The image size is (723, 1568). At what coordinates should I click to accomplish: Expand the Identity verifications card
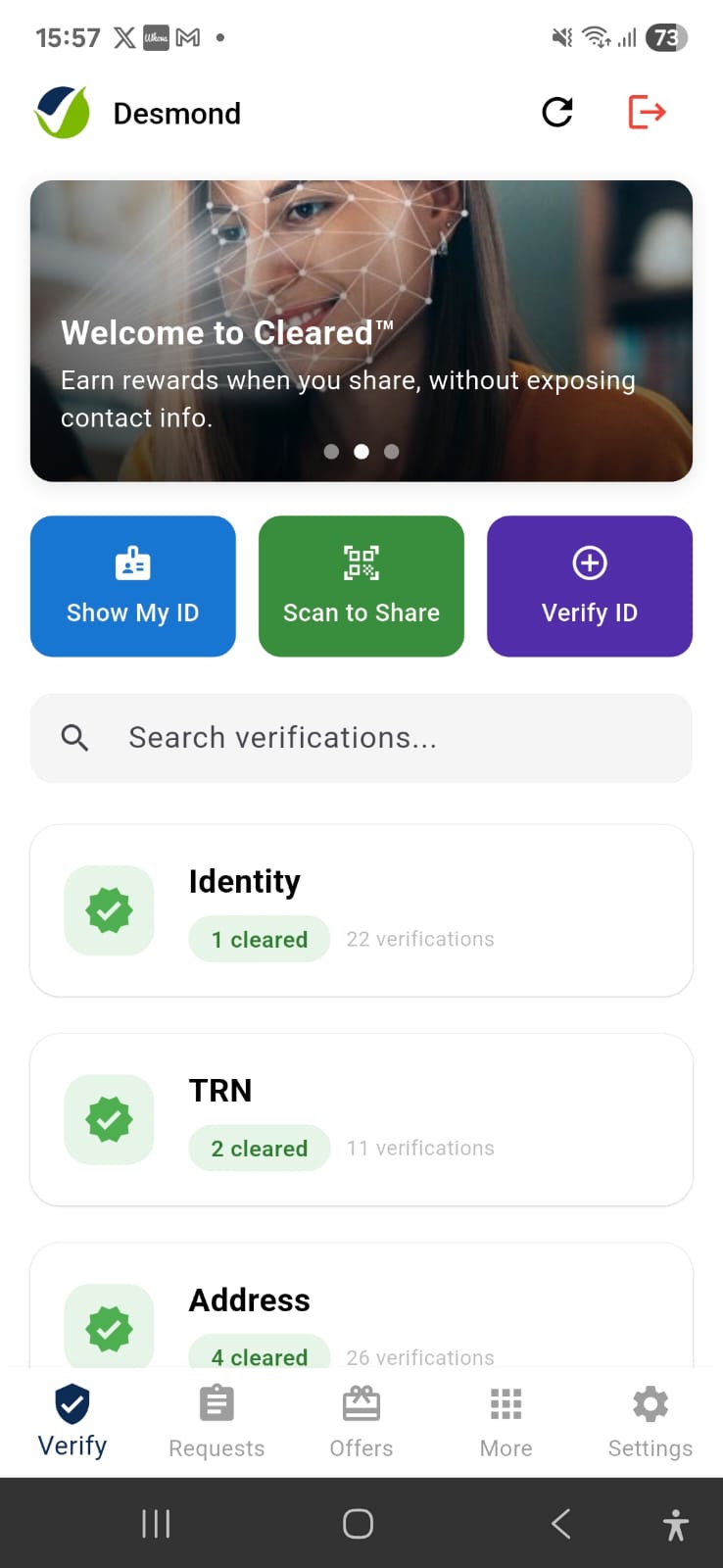click(361, 909)
